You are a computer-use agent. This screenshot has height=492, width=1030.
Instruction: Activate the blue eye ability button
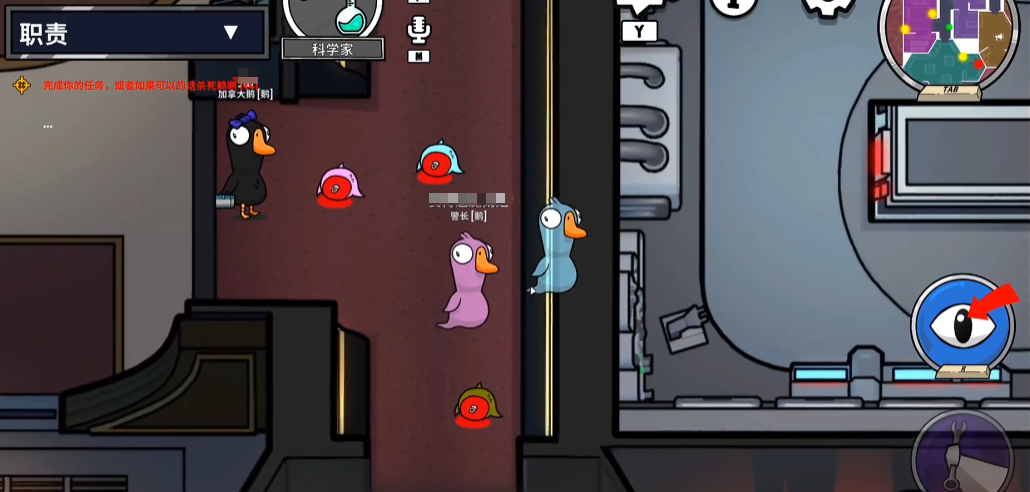click(x=962, y=324)
